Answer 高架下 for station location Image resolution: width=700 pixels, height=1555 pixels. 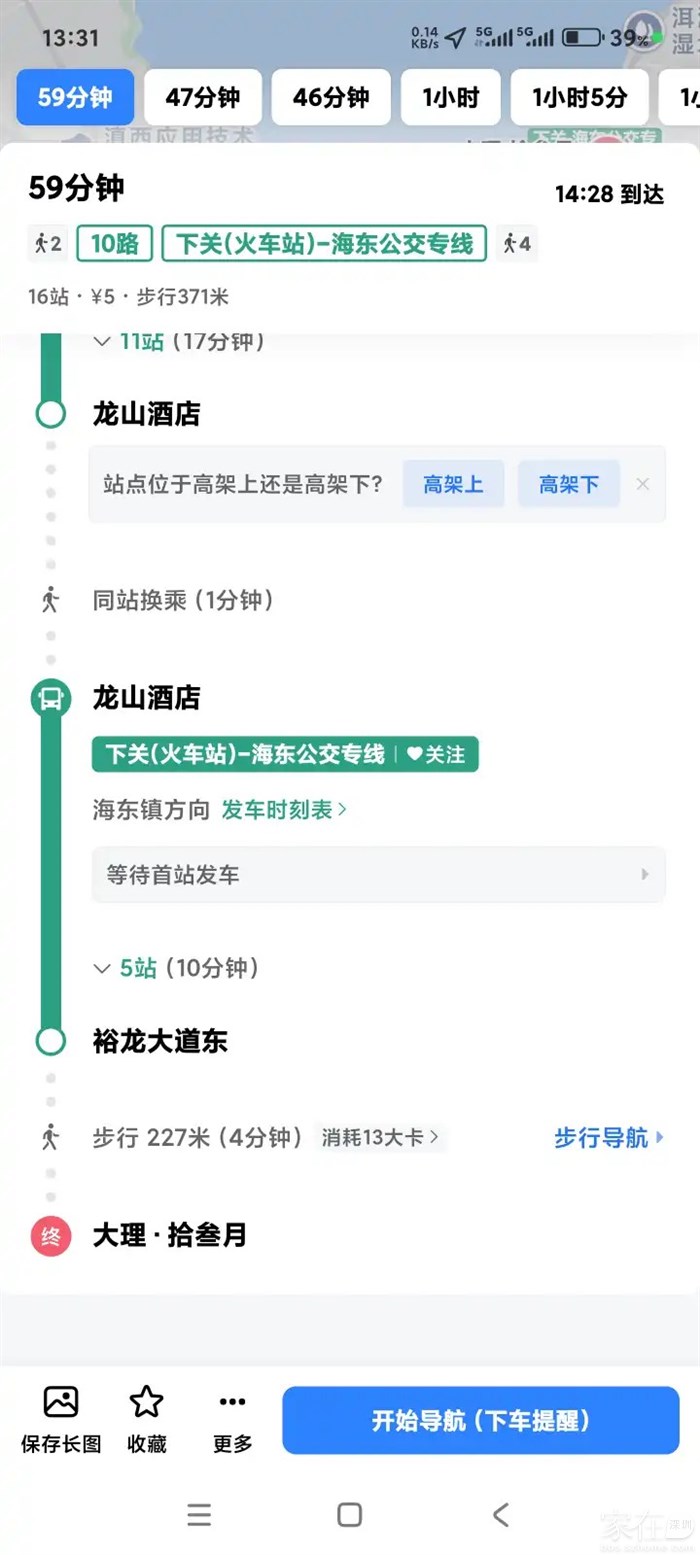pos(569,485)
